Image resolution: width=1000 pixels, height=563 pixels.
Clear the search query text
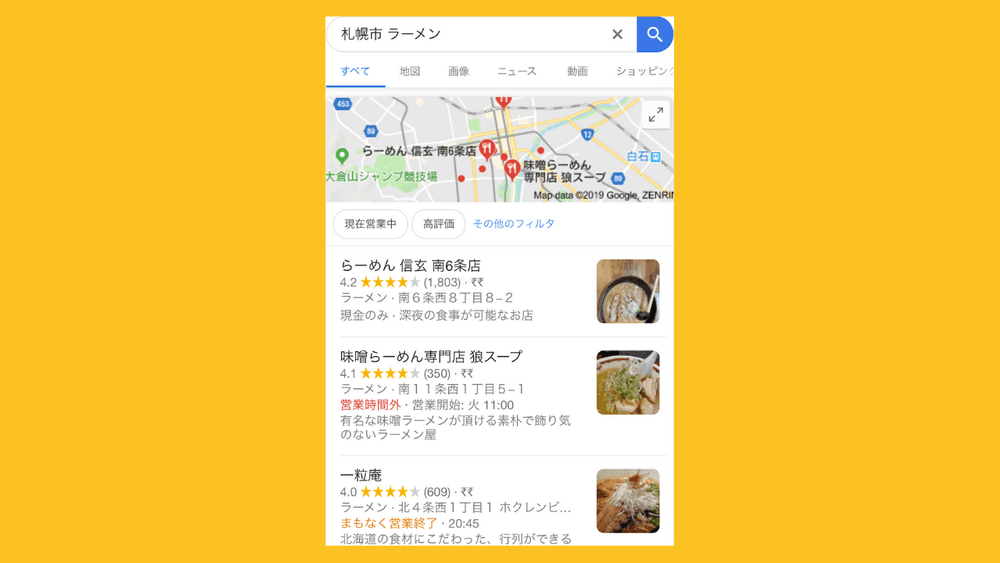(x=617, y=34)
